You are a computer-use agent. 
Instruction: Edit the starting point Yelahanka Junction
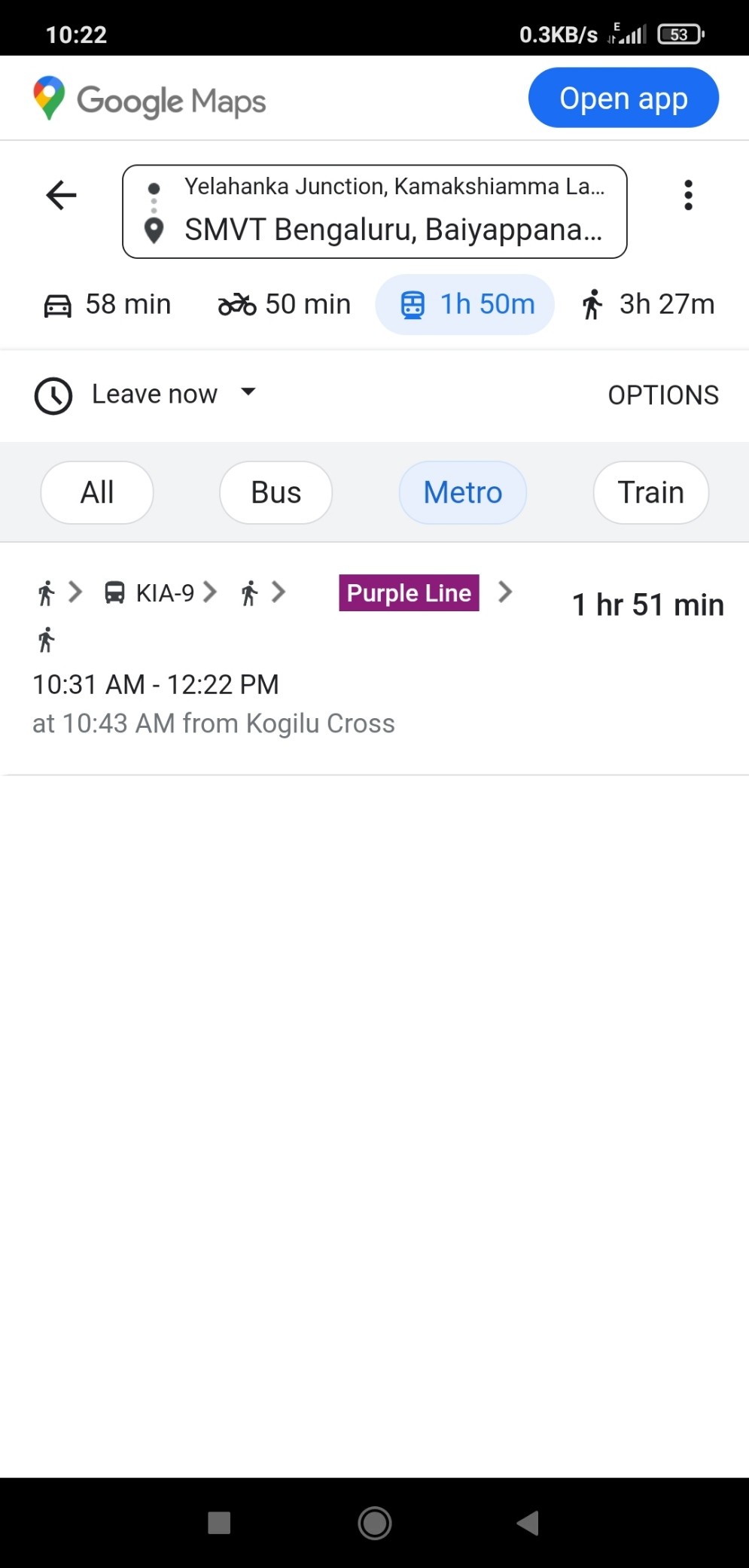394,187
